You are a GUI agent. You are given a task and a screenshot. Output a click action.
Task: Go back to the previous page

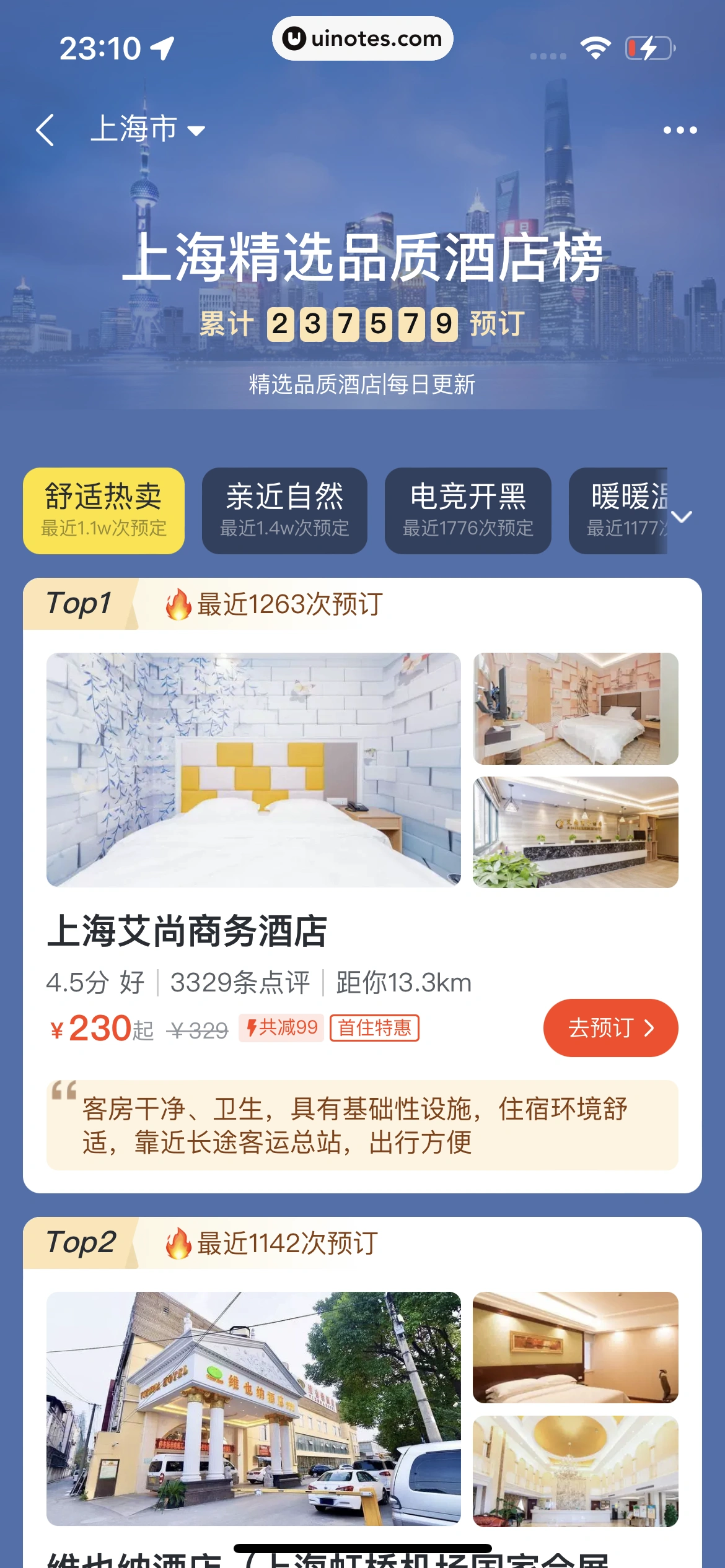click(45, 130)
